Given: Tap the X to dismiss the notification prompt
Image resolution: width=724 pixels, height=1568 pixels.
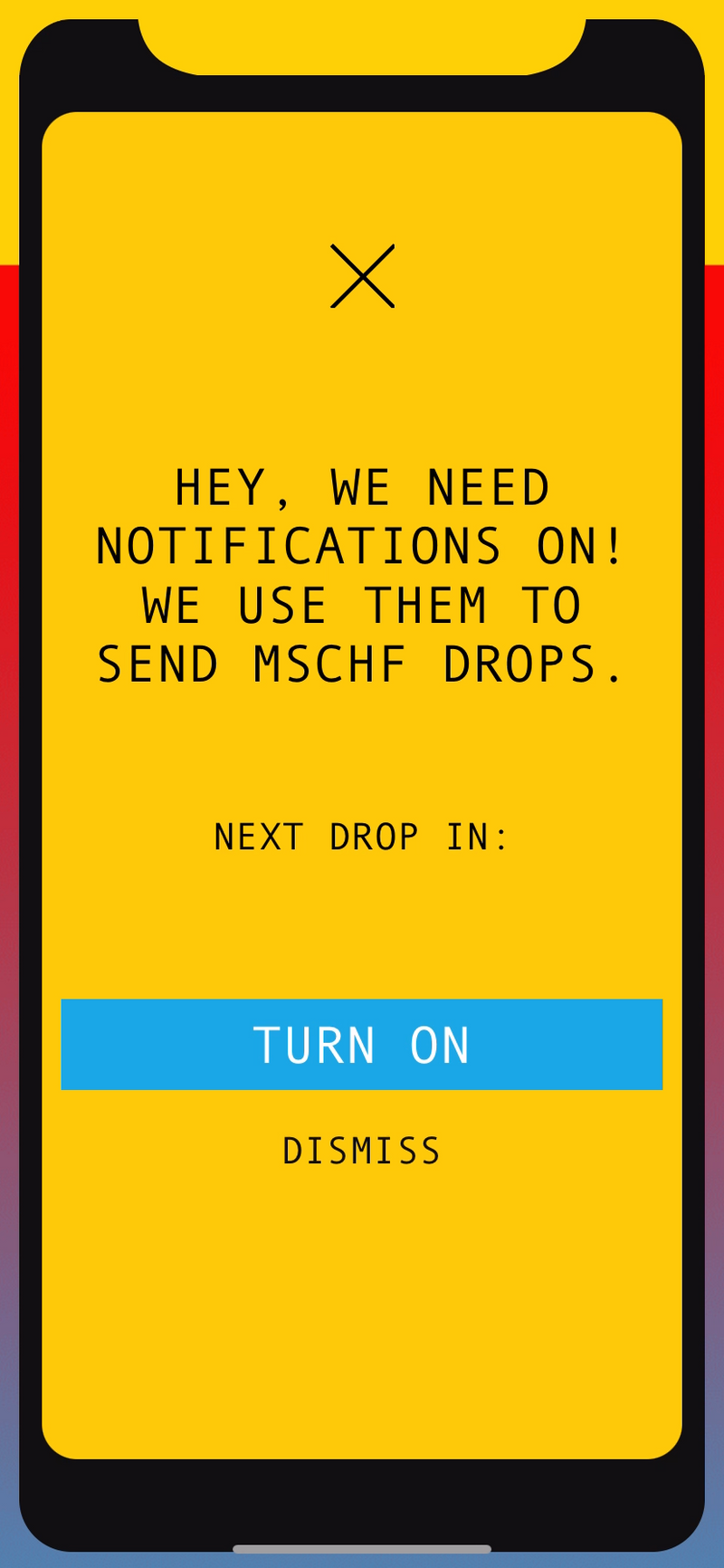Looking at the screenshot, I should (x=363, y=277).
